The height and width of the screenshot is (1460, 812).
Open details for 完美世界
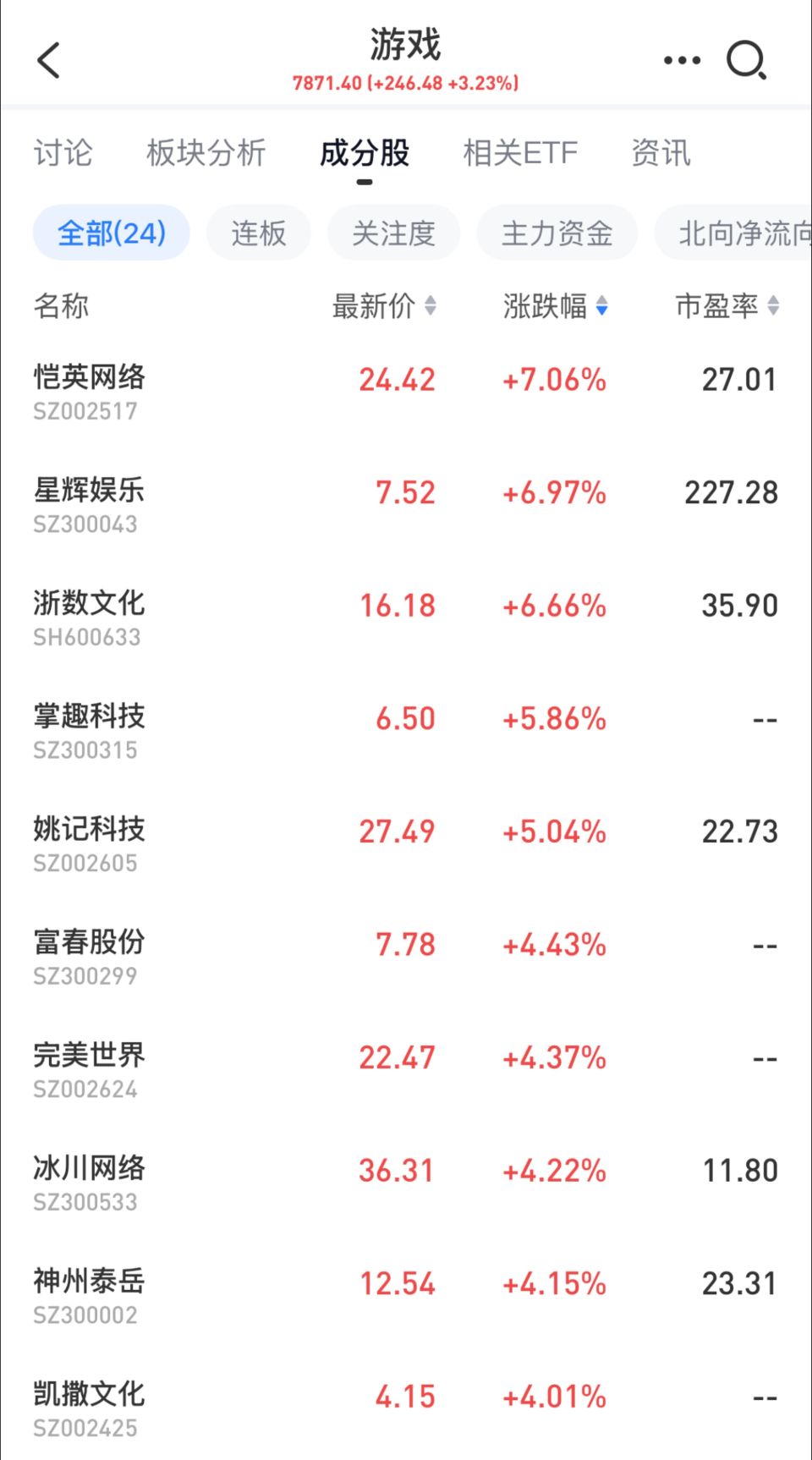[x=89, y=1056]
